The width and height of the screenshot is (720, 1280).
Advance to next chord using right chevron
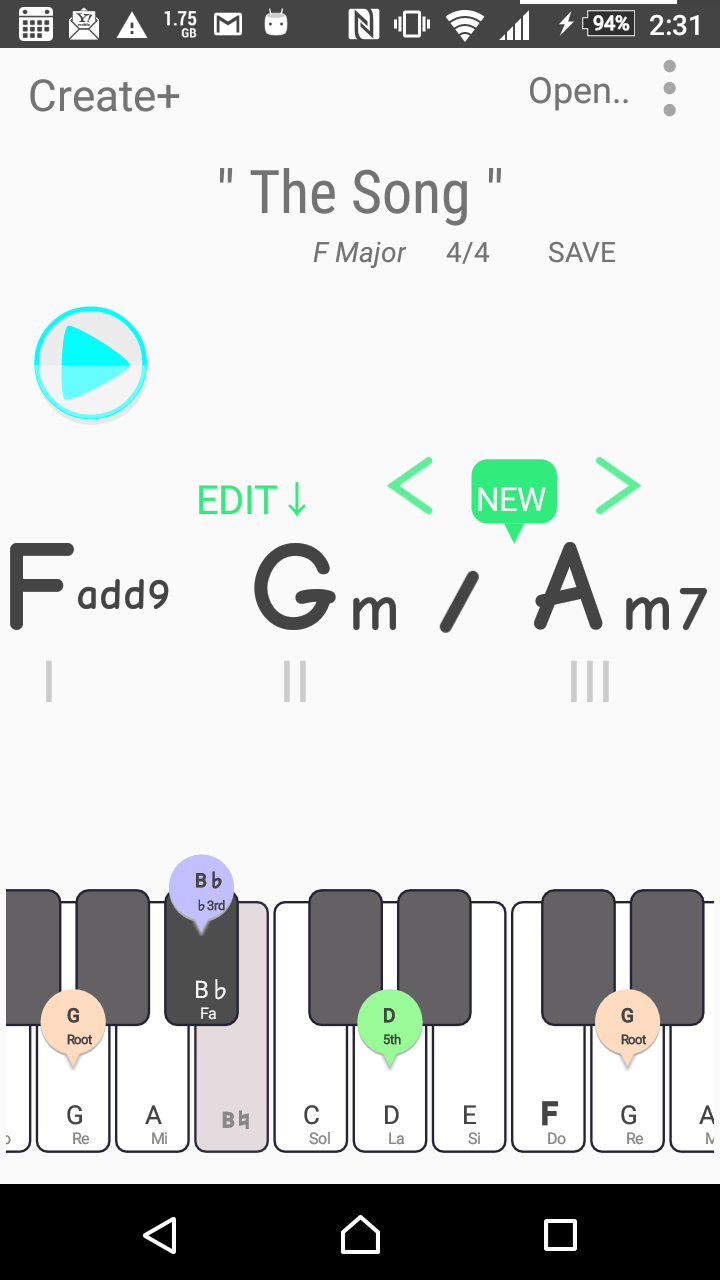coord(616,486)
